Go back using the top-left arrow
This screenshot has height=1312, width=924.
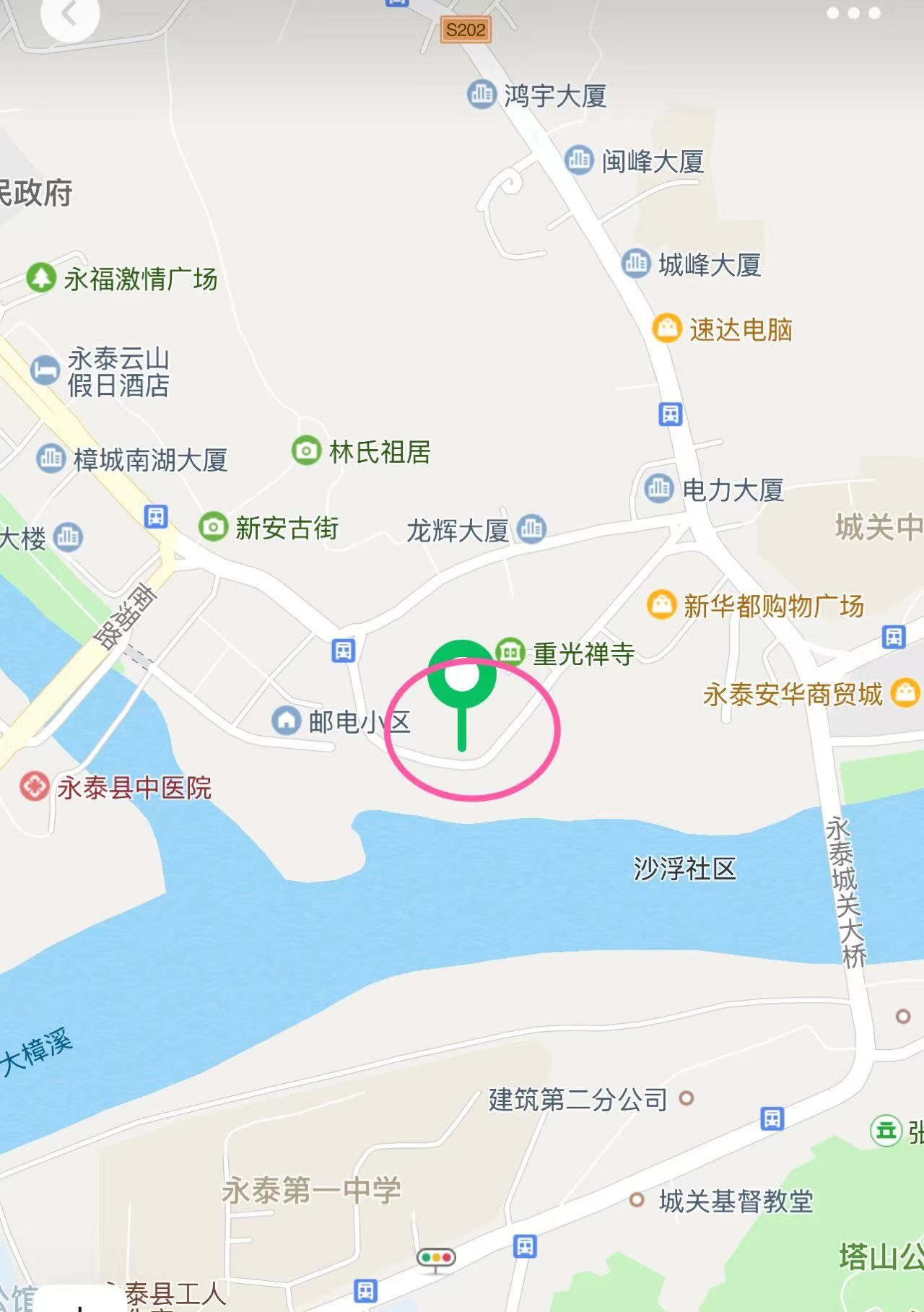pyautogui.click(x=69, y=14)
